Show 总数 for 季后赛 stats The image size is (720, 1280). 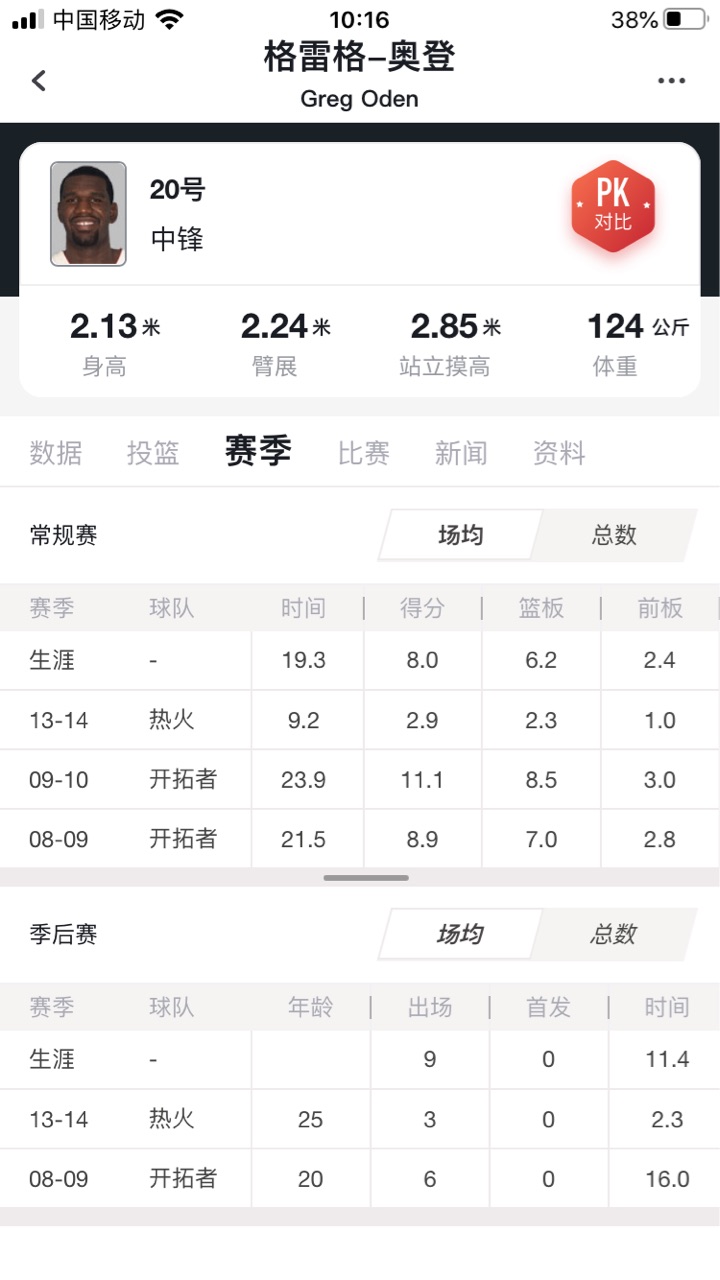(x=614, y=934)
